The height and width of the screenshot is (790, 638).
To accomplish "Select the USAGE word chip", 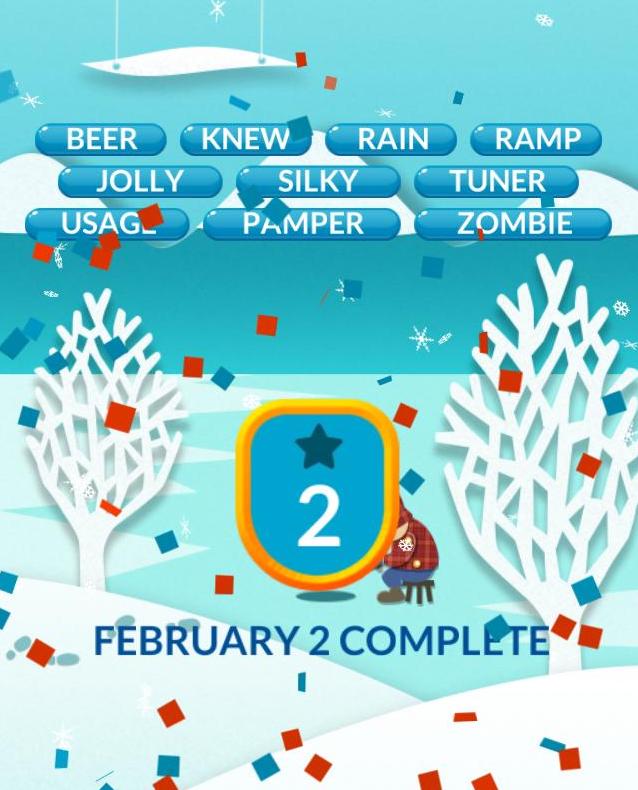I will 107,224.
